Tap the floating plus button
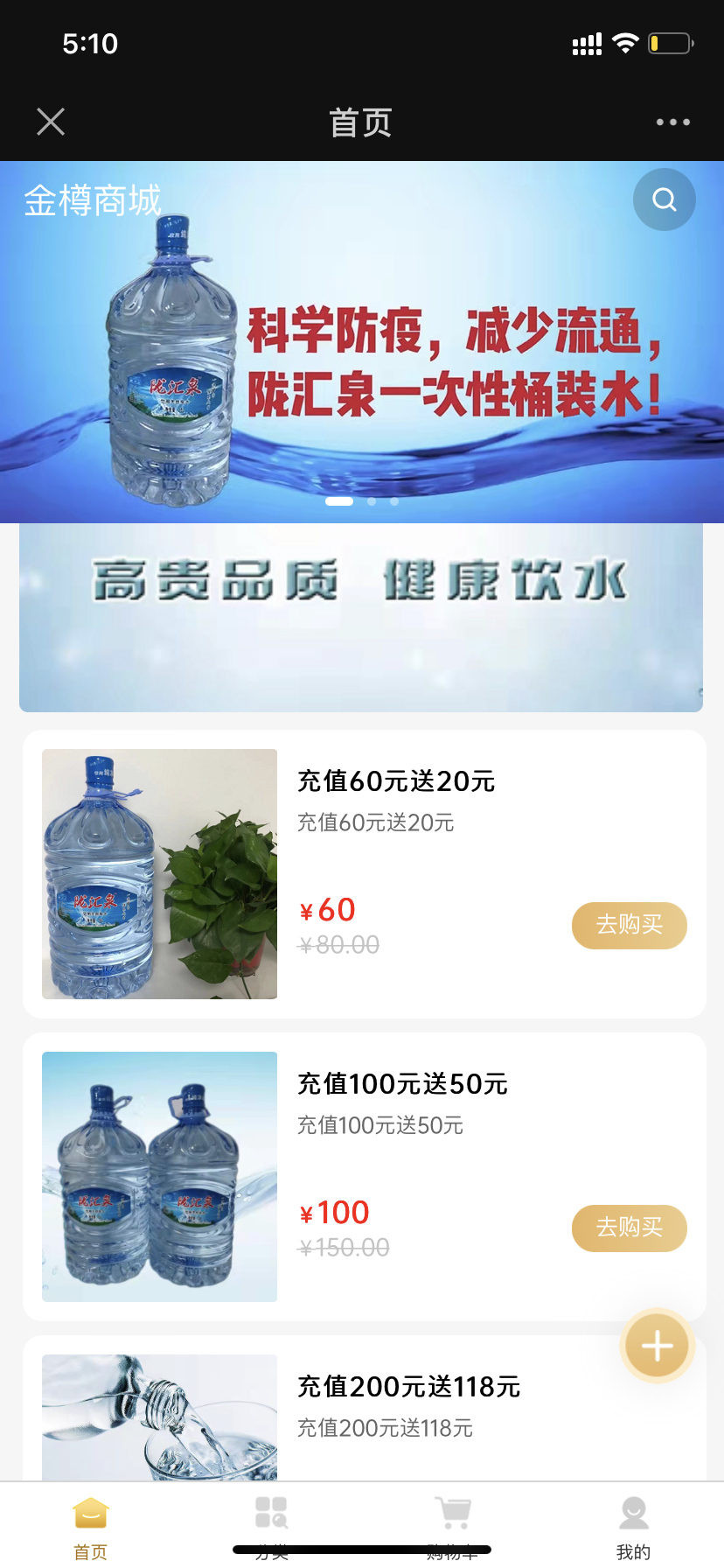 coord(658,1346)
